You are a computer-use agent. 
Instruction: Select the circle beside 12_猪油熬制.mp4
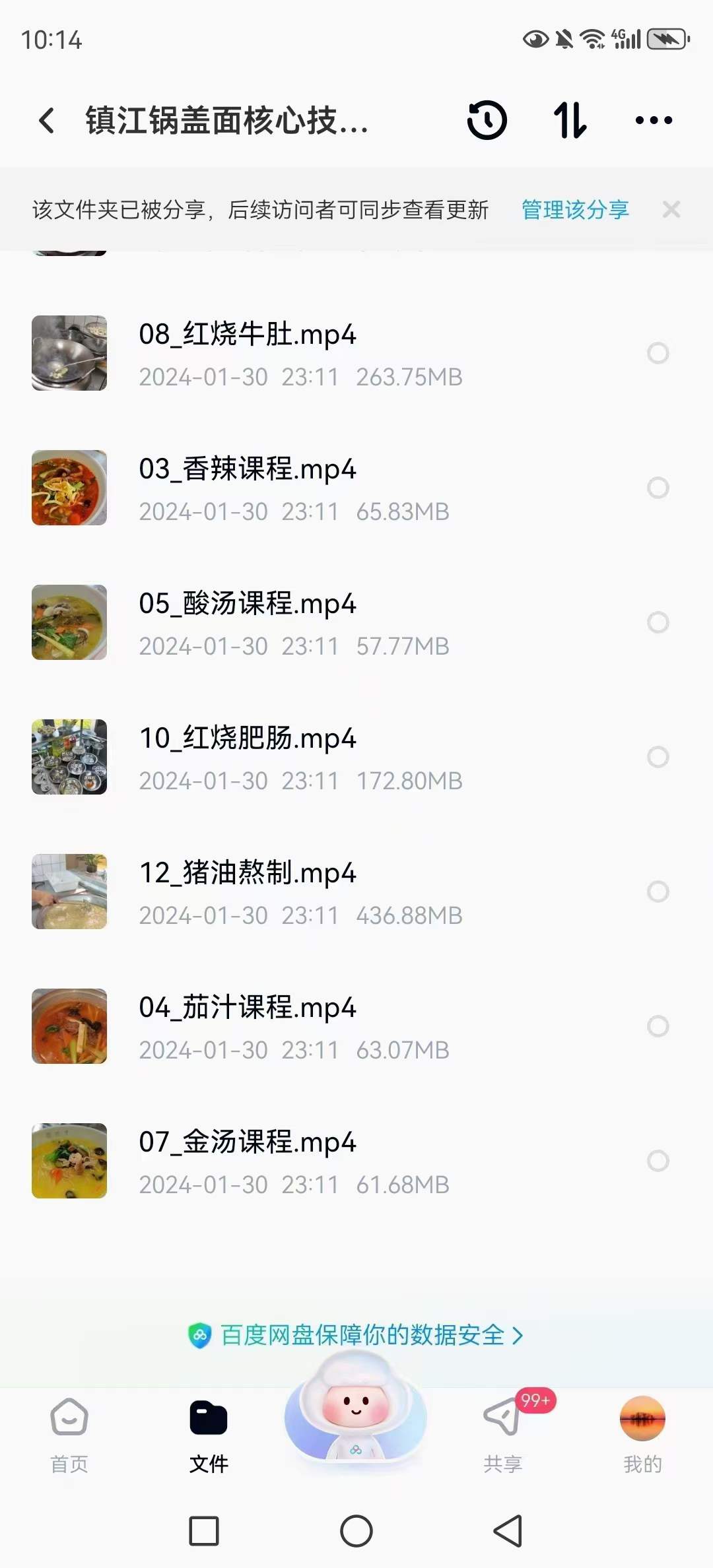click(660, 890)
